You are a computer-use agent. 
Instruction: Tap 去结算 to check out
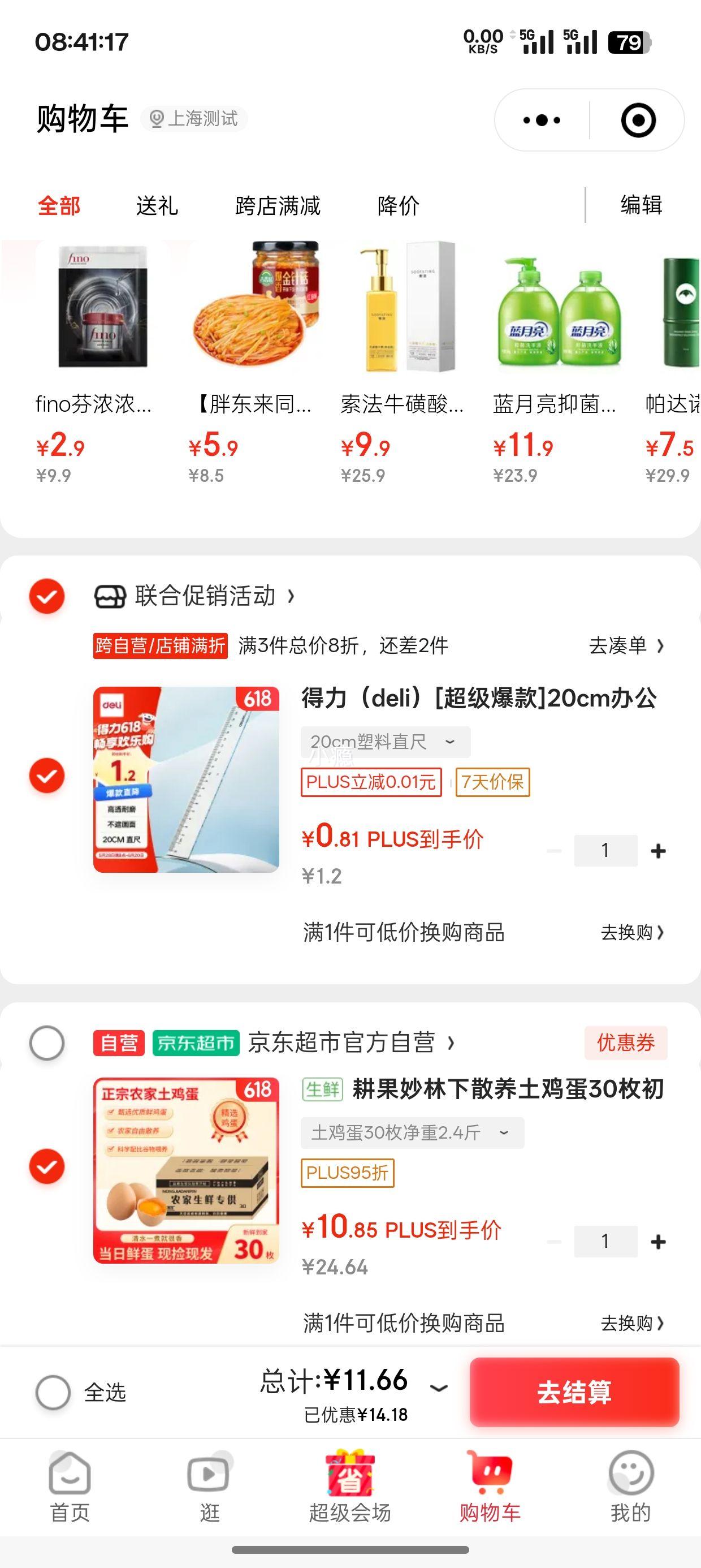pyautogui.click(x=574, y=1393)
